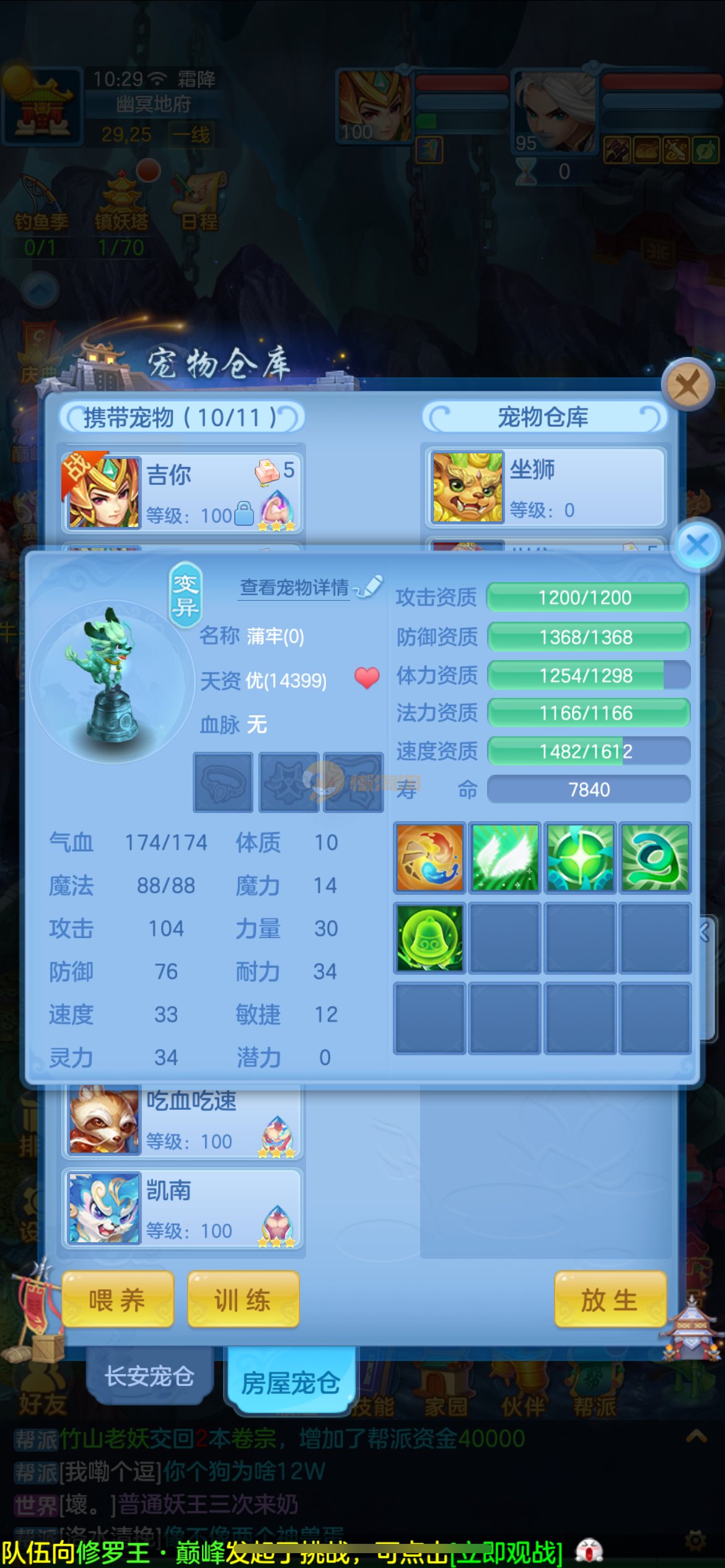Switch to the 长安宠仓 tab
Image resolution: width=725 pixels, height=1568 pixels.
point(149,1376)
